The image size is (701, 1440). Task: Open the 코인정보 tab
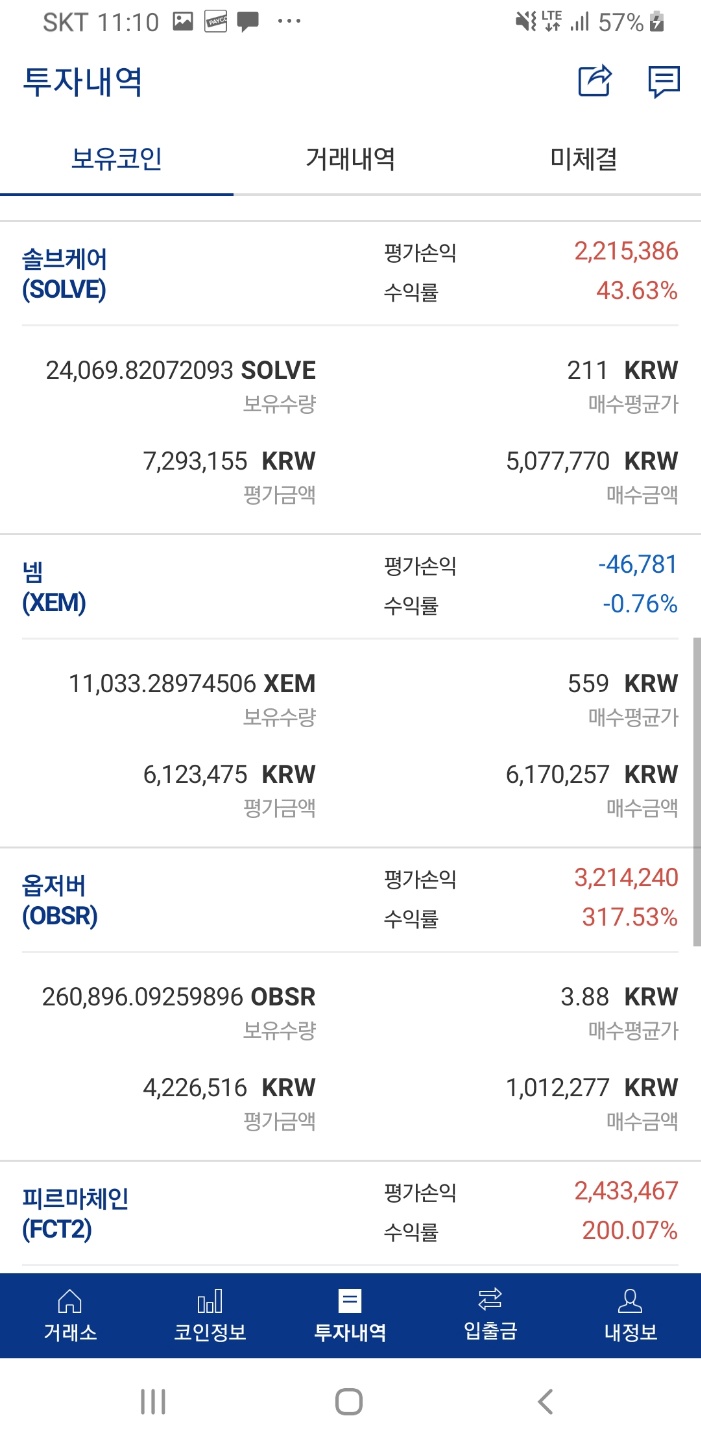pos(210,1315)
